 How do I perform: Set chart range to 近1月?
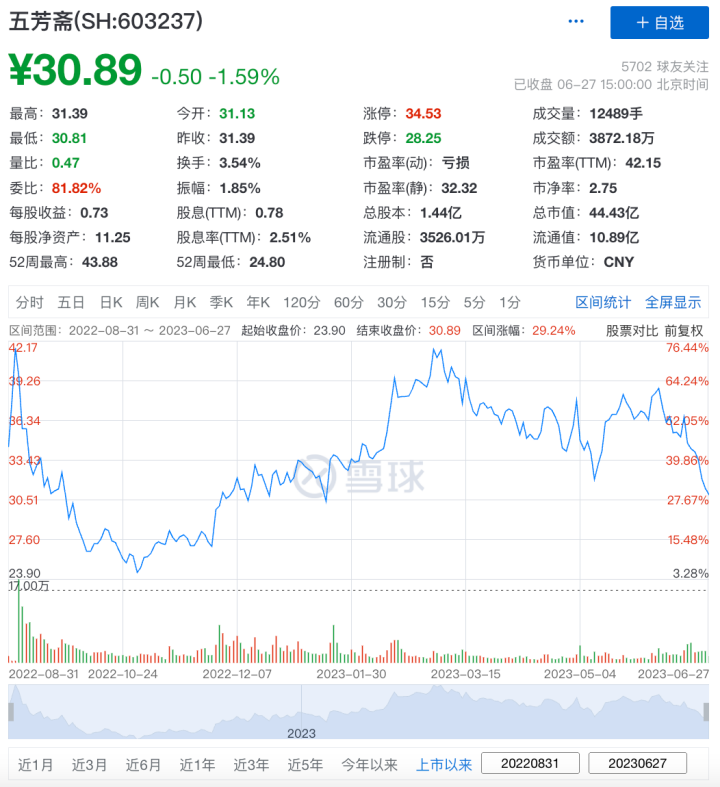coord(36,765)
